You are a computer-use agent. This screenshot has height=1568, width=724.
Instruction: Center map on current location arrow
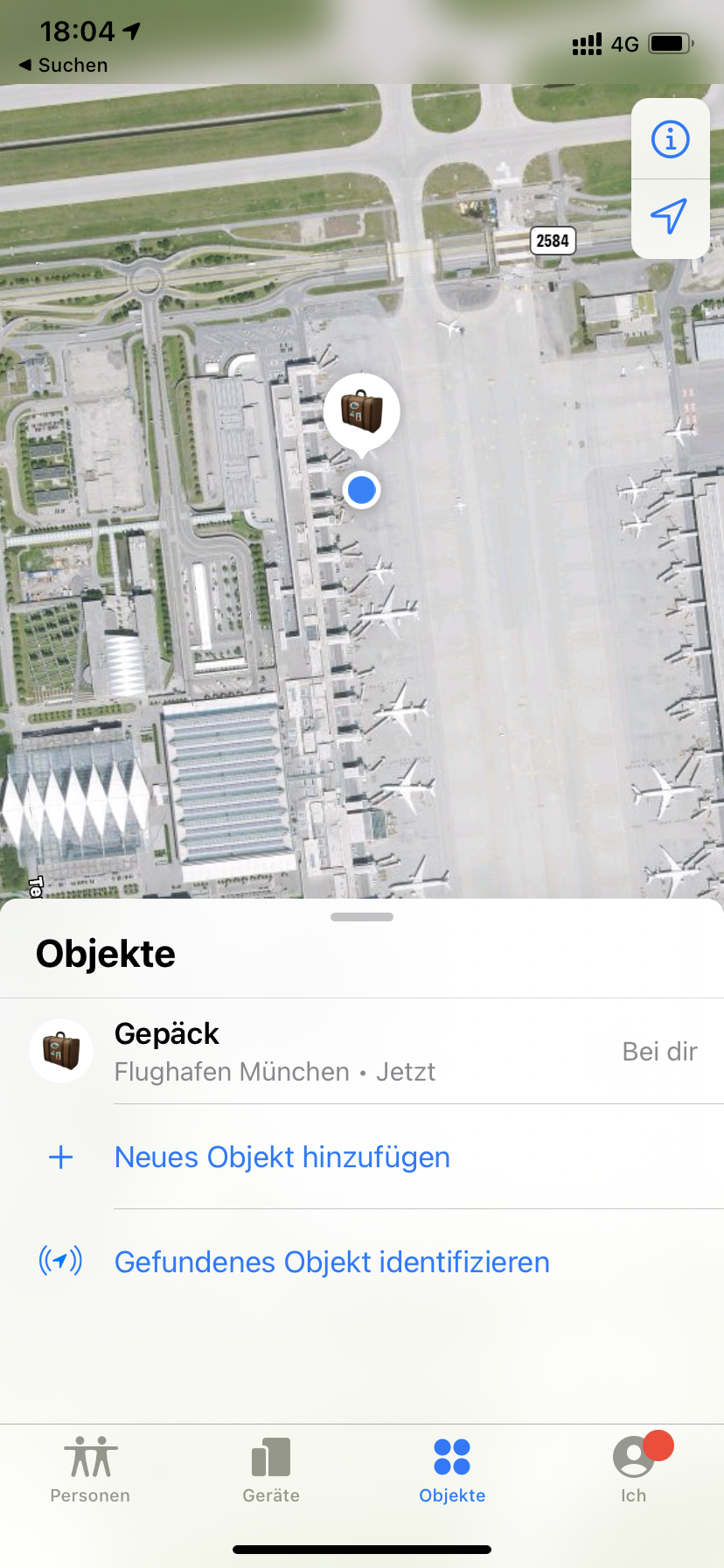670,216
